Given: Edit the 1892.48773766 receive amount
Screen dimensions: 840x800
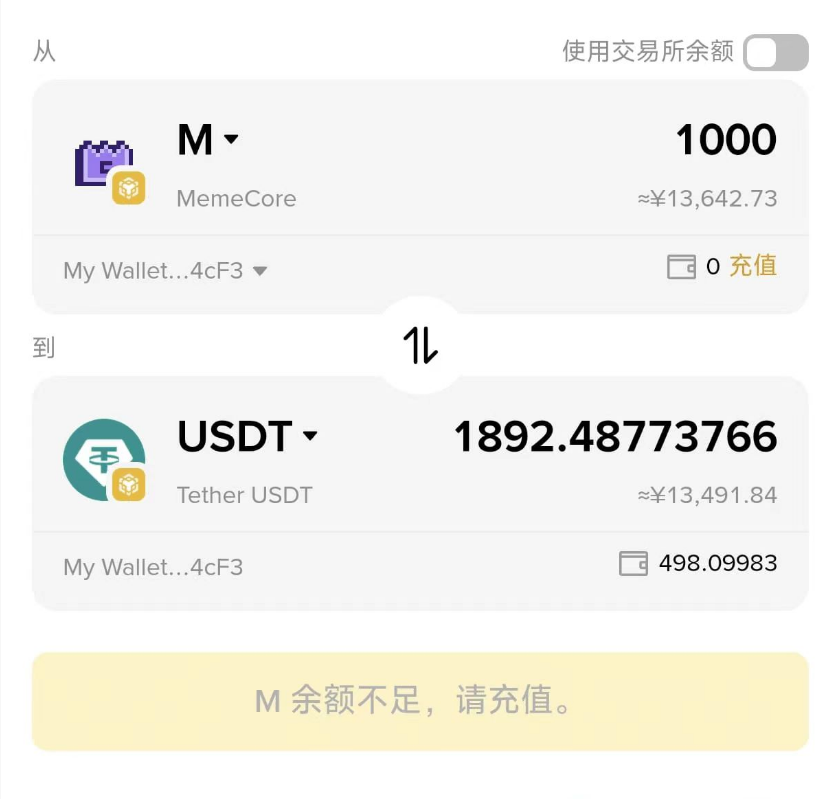Looking at the screenshot, I should (x=616, y=437).
